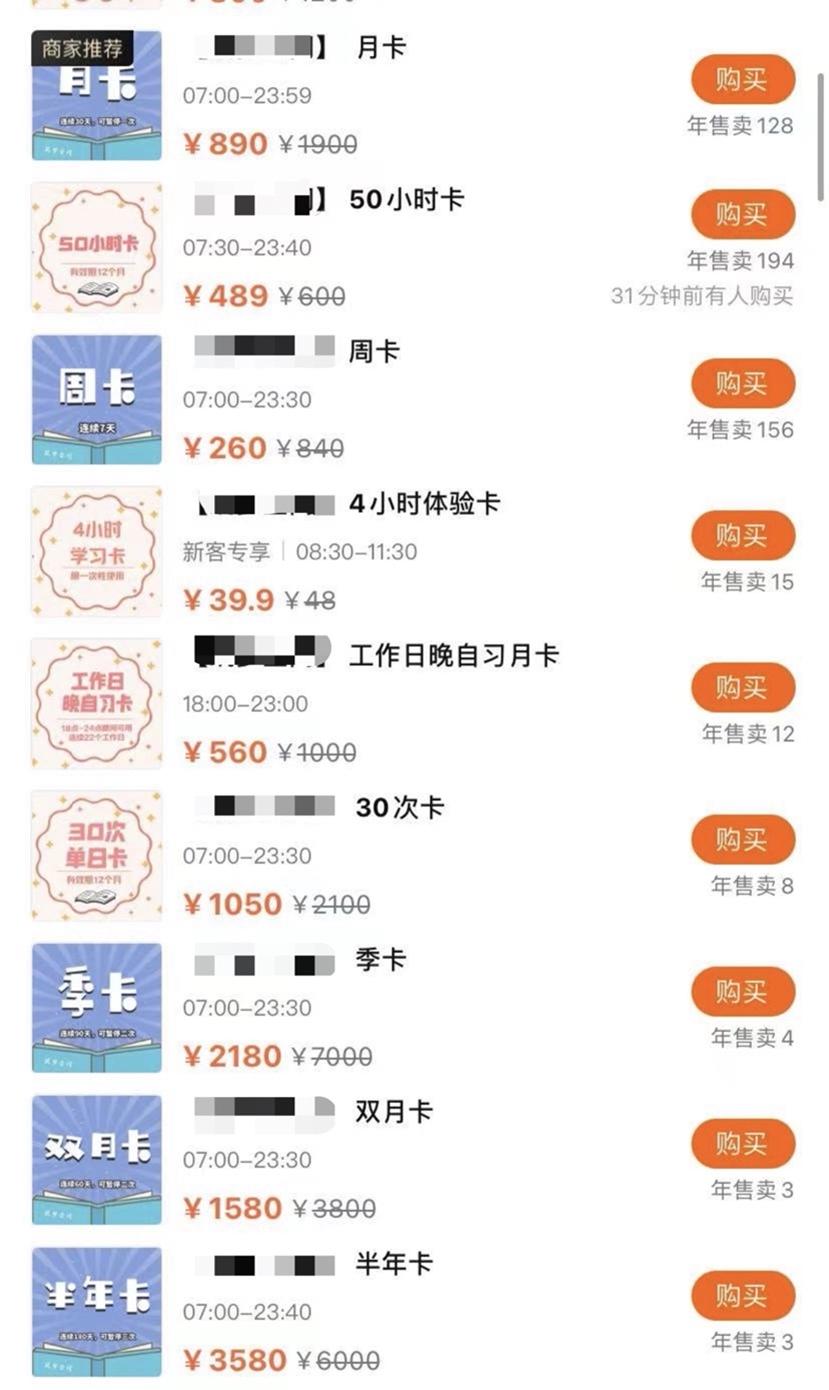Open the 工作日晚自习卡 thumbnail

coord(96,703)
